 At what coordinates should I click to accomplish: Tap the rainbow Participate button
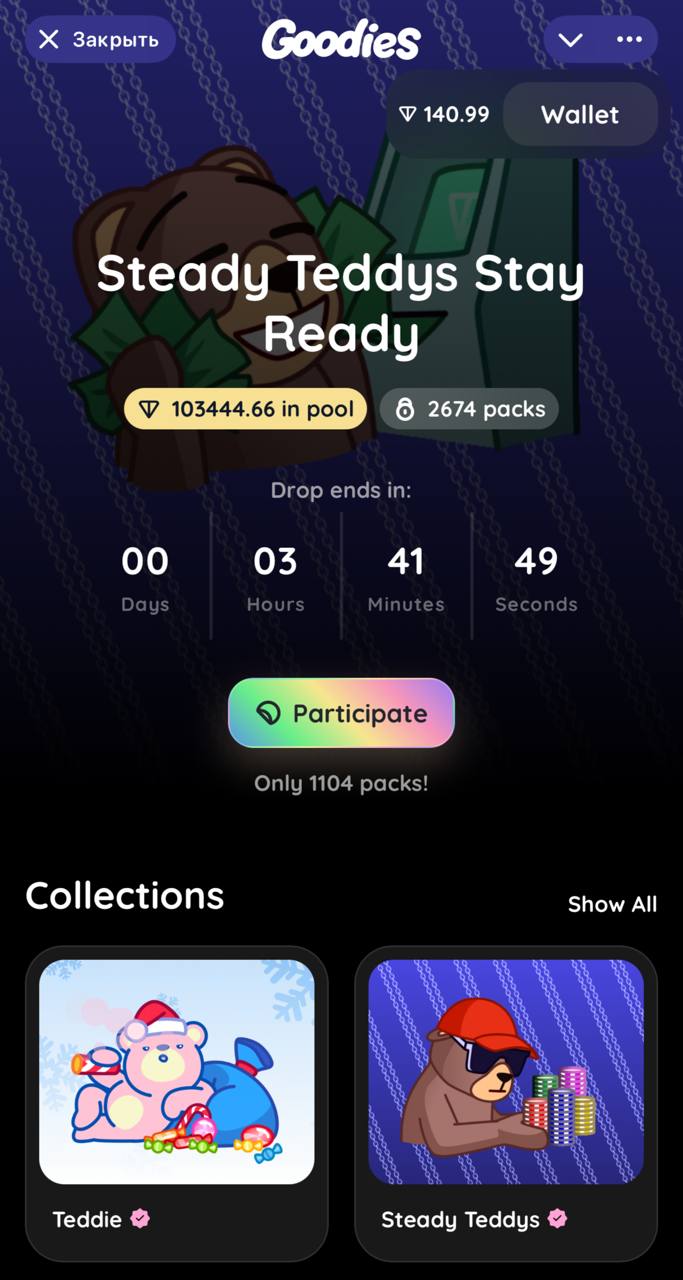coord(341,713)
